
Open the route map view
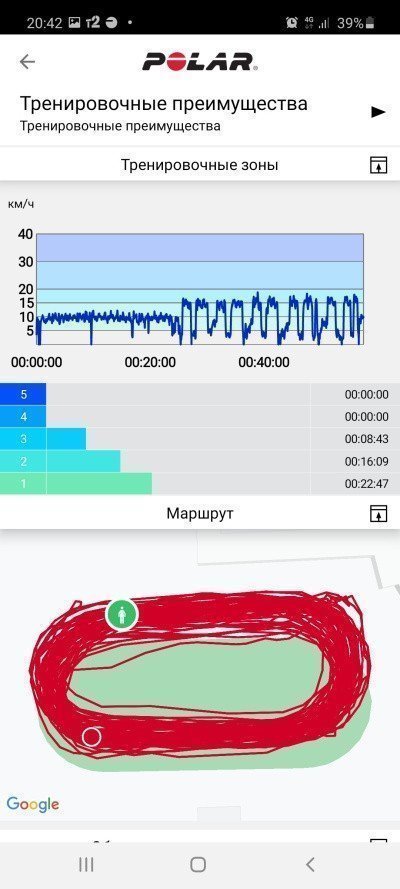coord(200,675)
